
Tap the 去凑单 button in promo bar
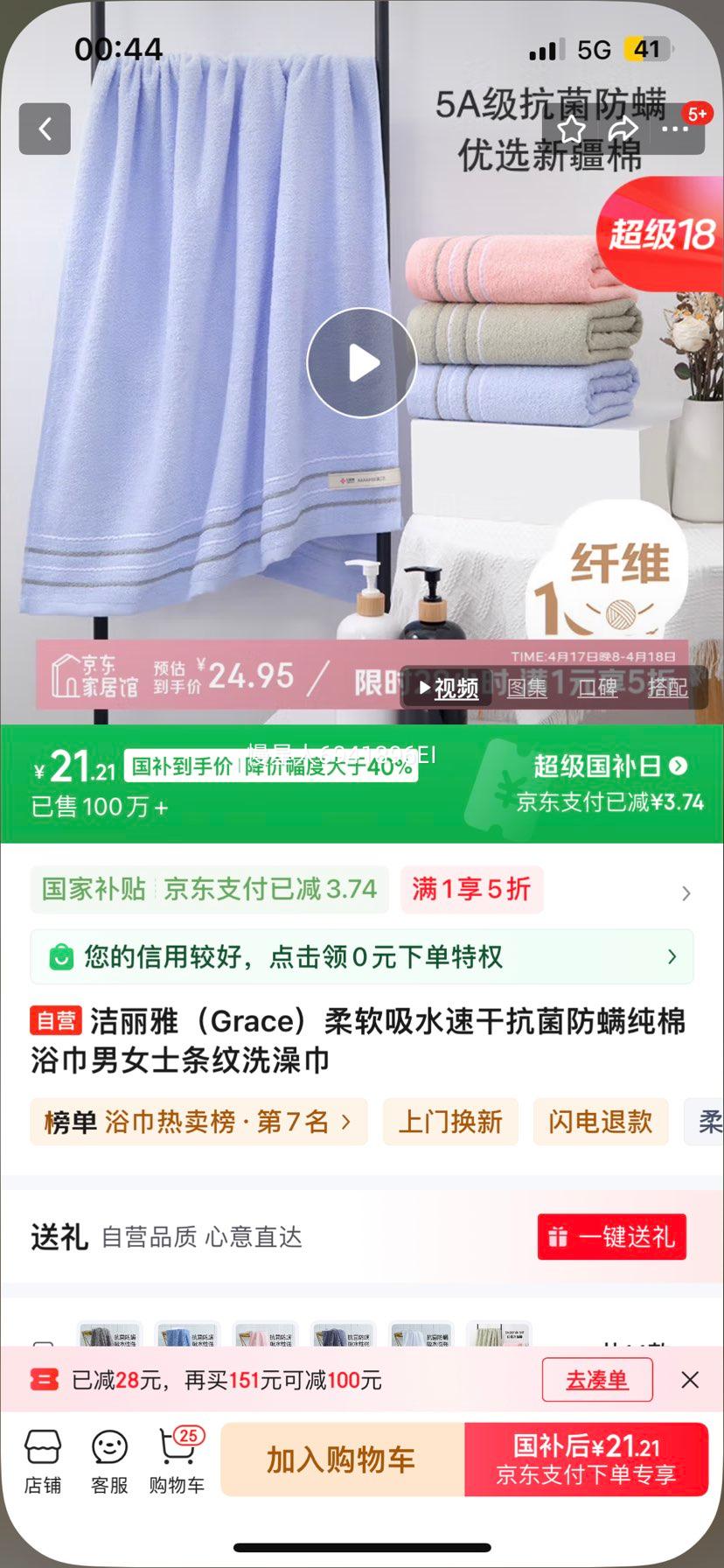point(597,1379)
